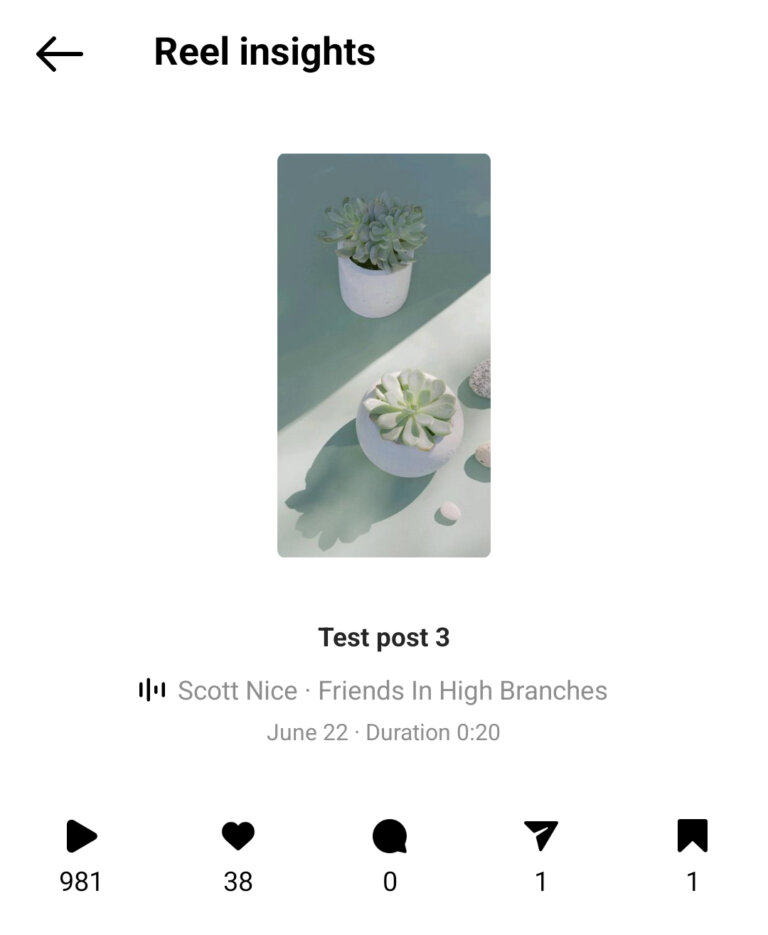
Task: Select the caption text Test post 3
Action: (384, 637)
